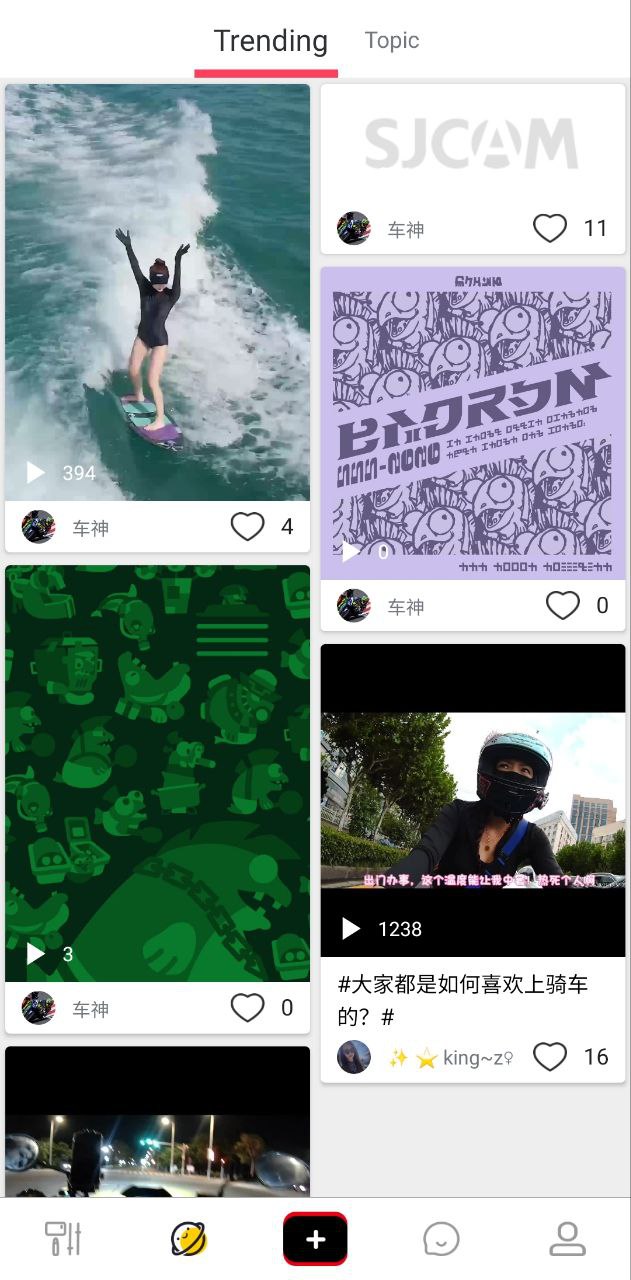
Task: Go to the profile tab
Action: [x=567, y=1239]
